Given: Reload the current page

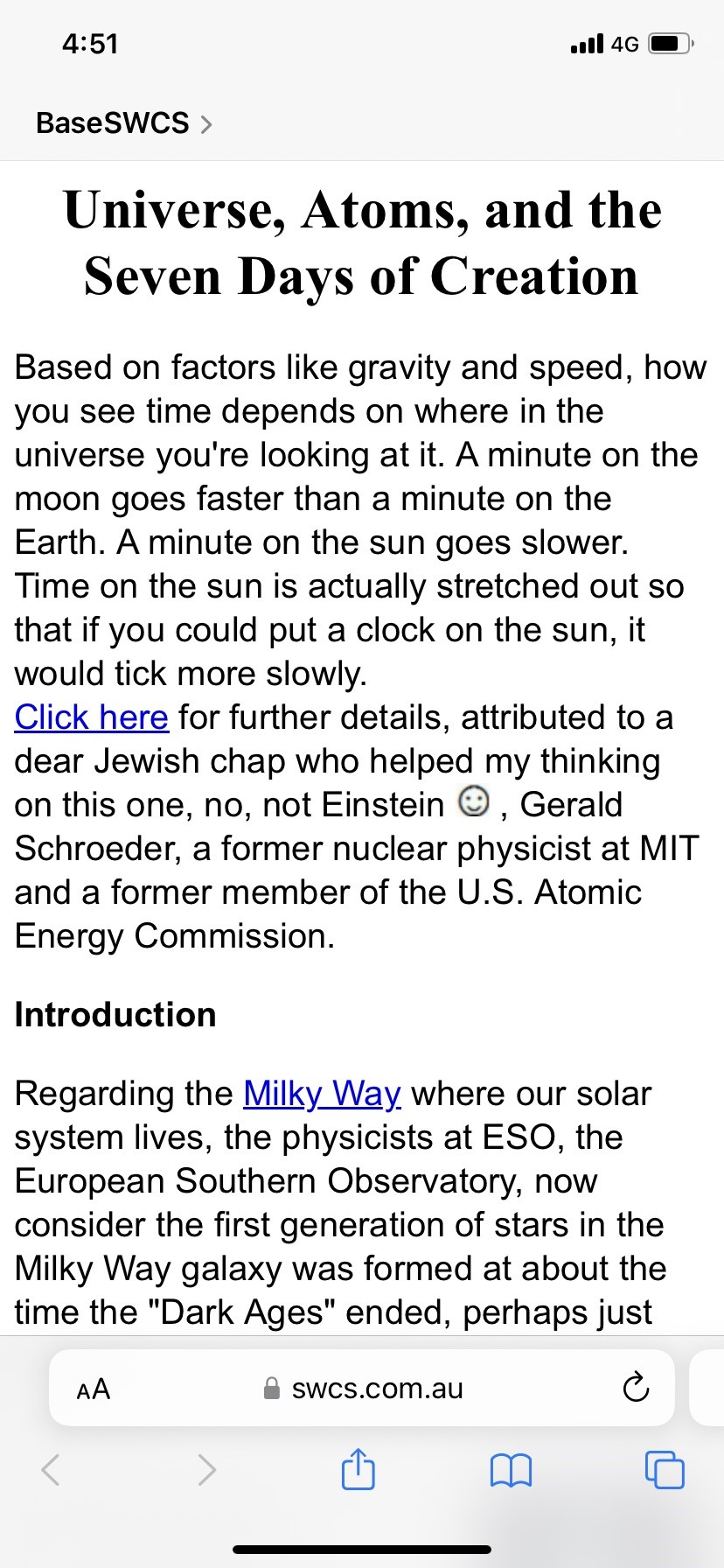Looking at the screenshot, I should point(635,1388).
